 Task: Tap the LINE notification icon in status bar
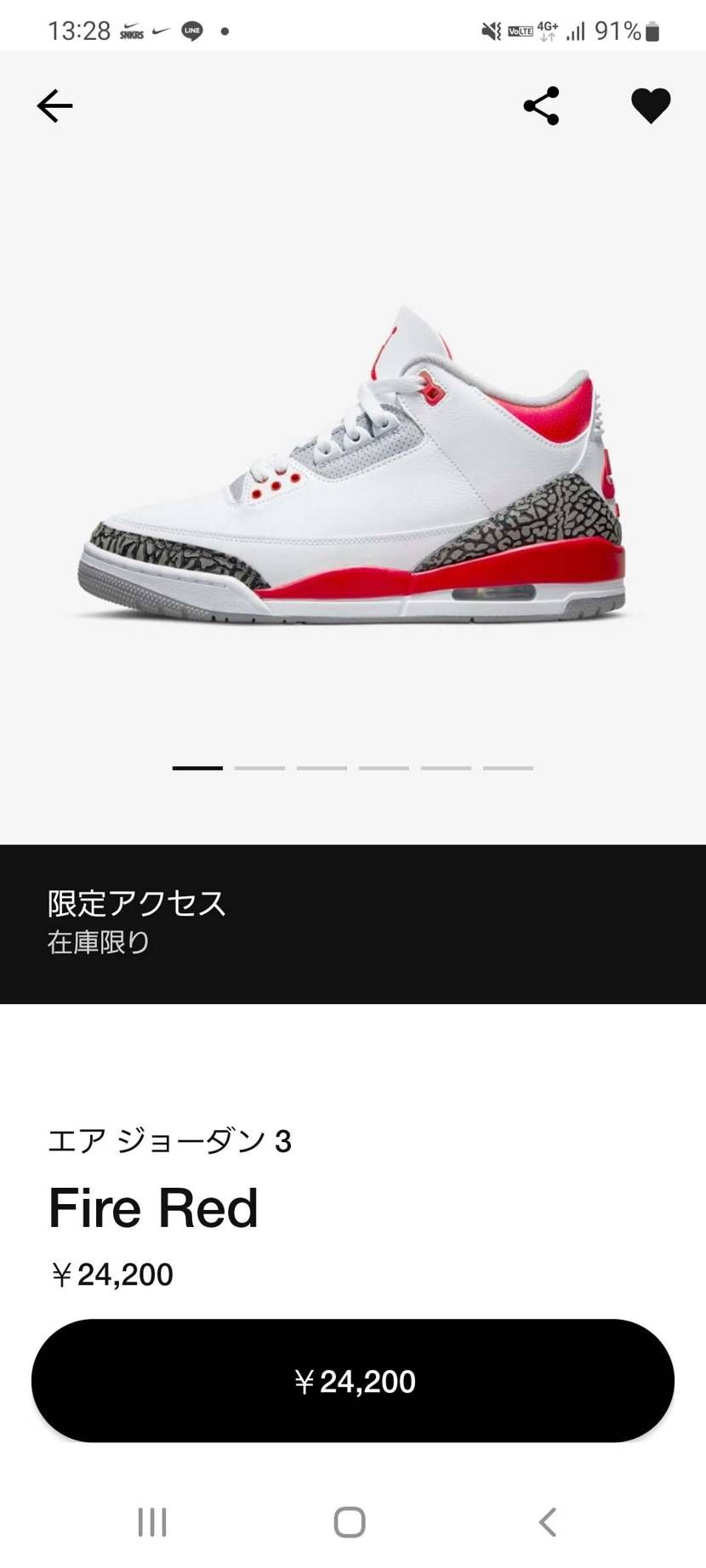tap(191, 31)
